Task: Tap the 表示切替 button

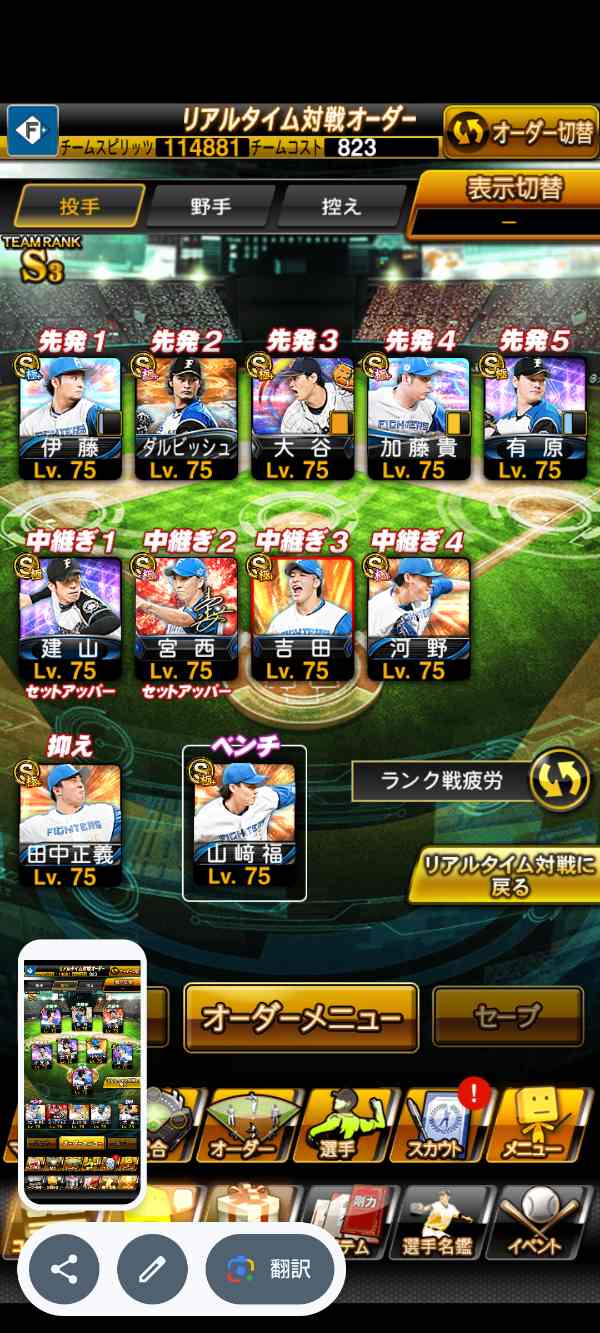Action: click(x=514, y=189)
